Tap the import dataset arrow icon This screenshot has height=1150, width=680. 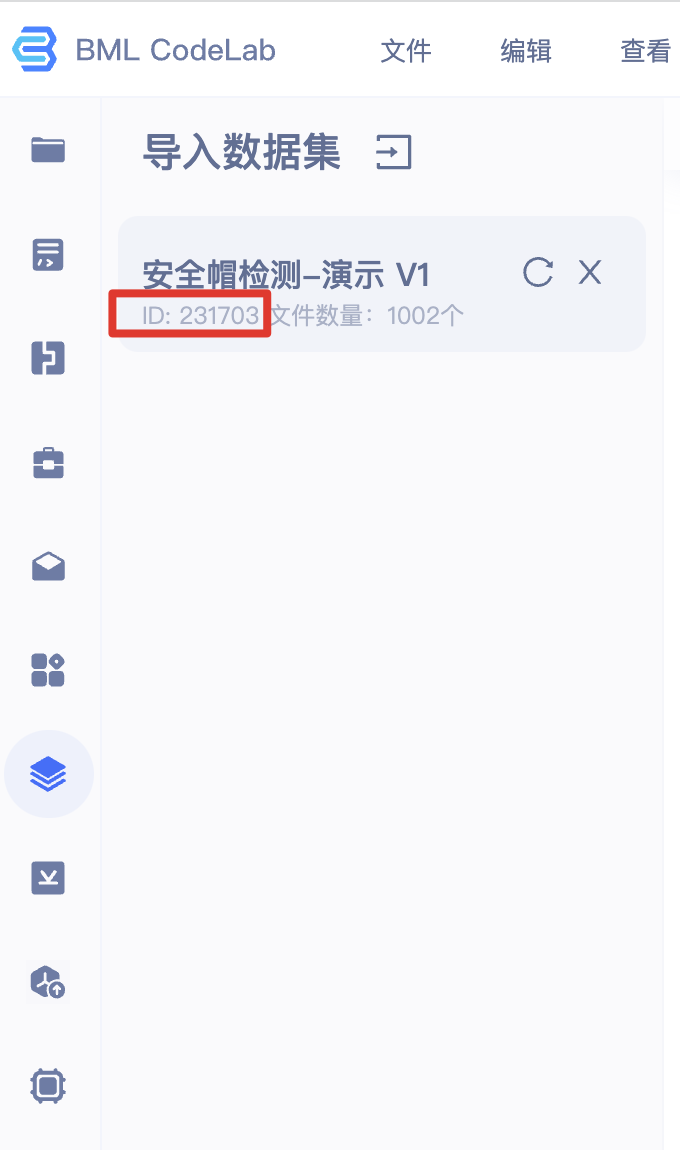tap(394, 153)
